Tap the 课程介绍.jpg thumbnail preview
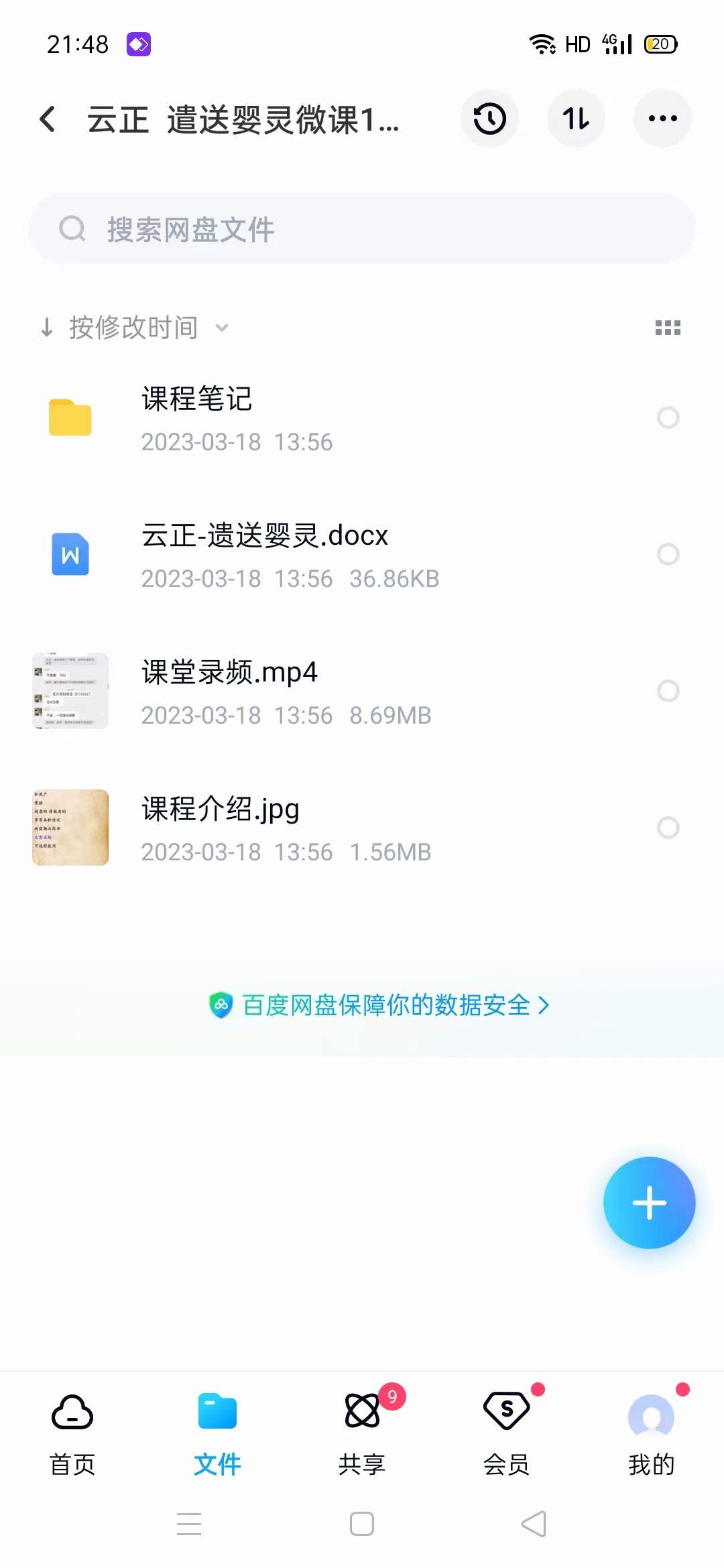The width and height of the screenshot is (724, 1568). 70,828
